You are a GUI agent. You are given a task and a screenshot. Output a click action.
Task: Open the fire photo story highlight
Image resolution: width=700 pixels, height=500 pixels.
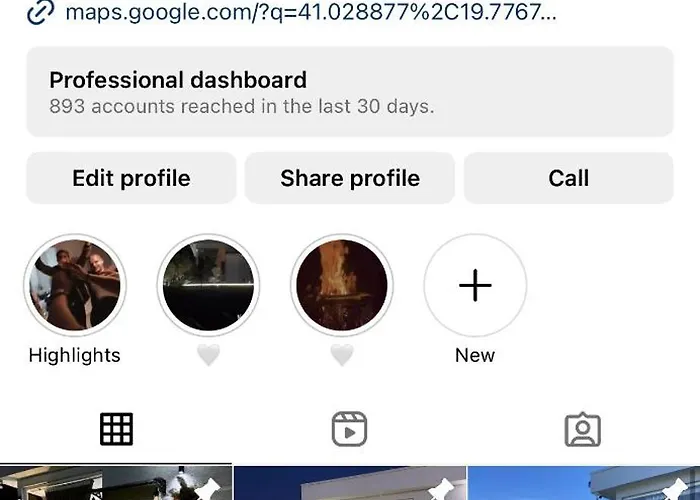coord(341,285)
